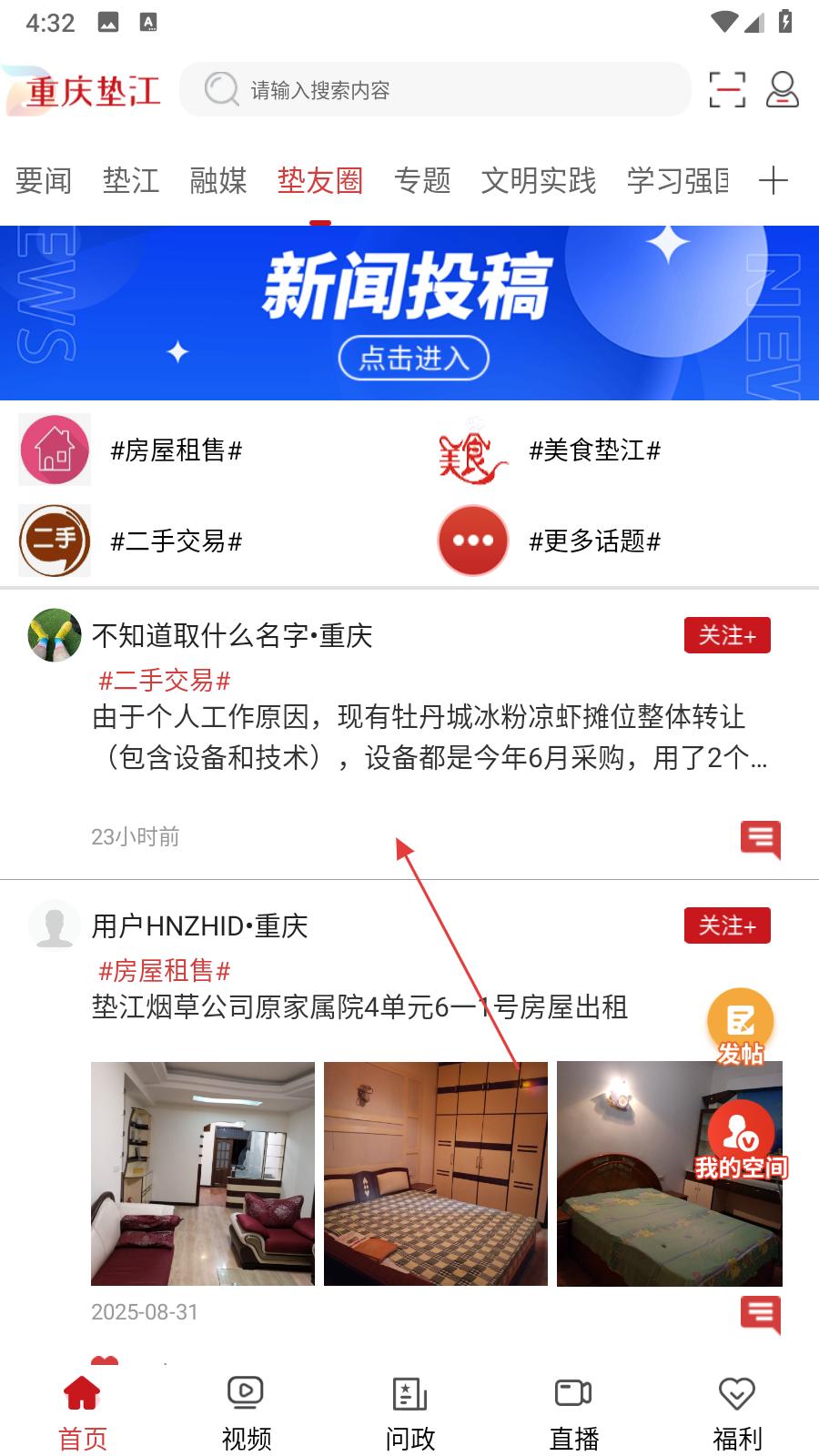Go to the 问政 bottom tab
Screen dimensions: 819x1456
pyautogui.click(x=409, y=1411)
